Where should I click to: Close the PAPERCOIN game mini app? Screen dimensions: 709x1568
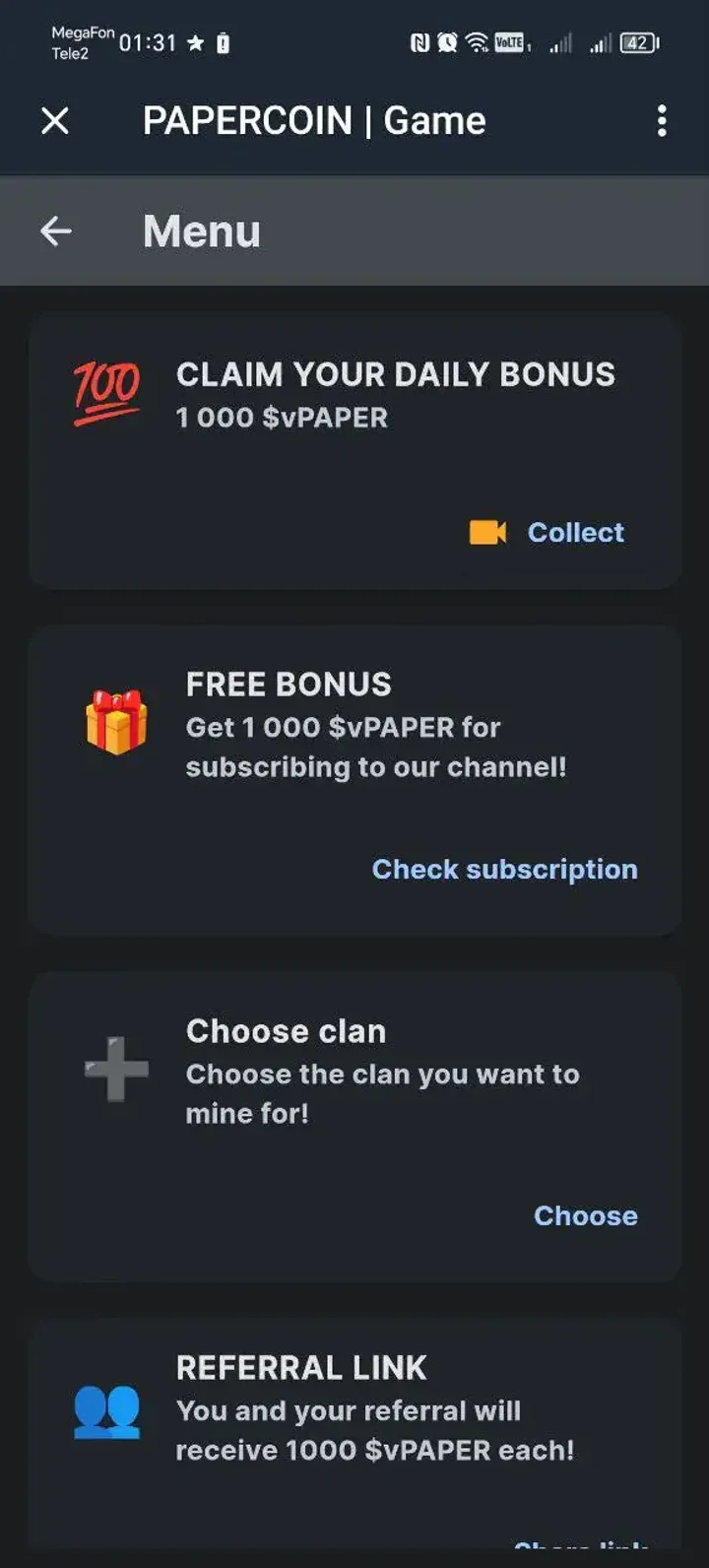[x=55, y=121]
